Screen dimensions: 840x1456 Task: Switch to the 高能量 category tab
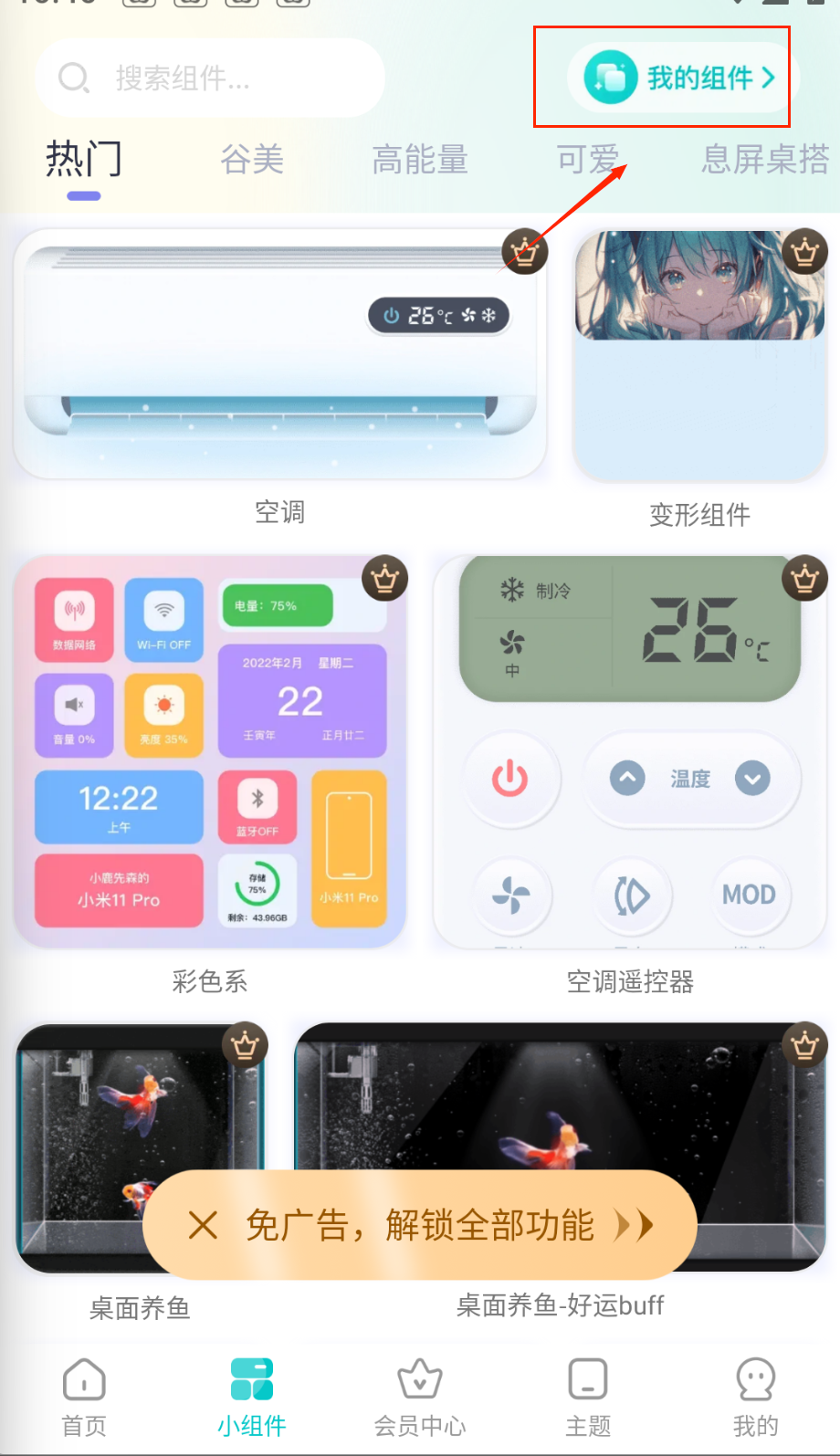coord(420,160)
